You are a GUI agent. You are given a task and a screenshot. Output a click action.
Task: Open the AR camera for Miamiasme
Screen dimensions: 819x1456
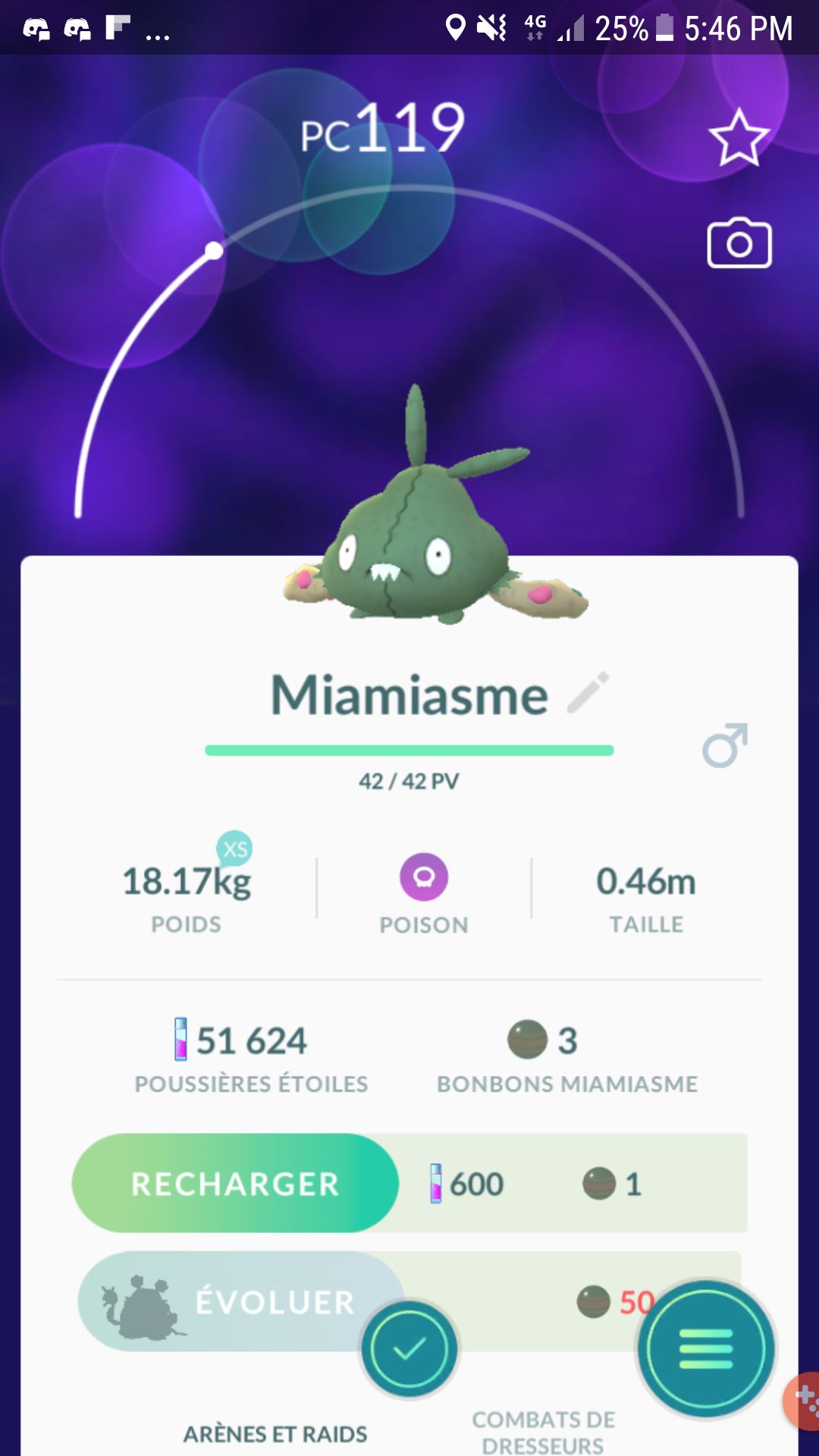[x=739, y=244]
